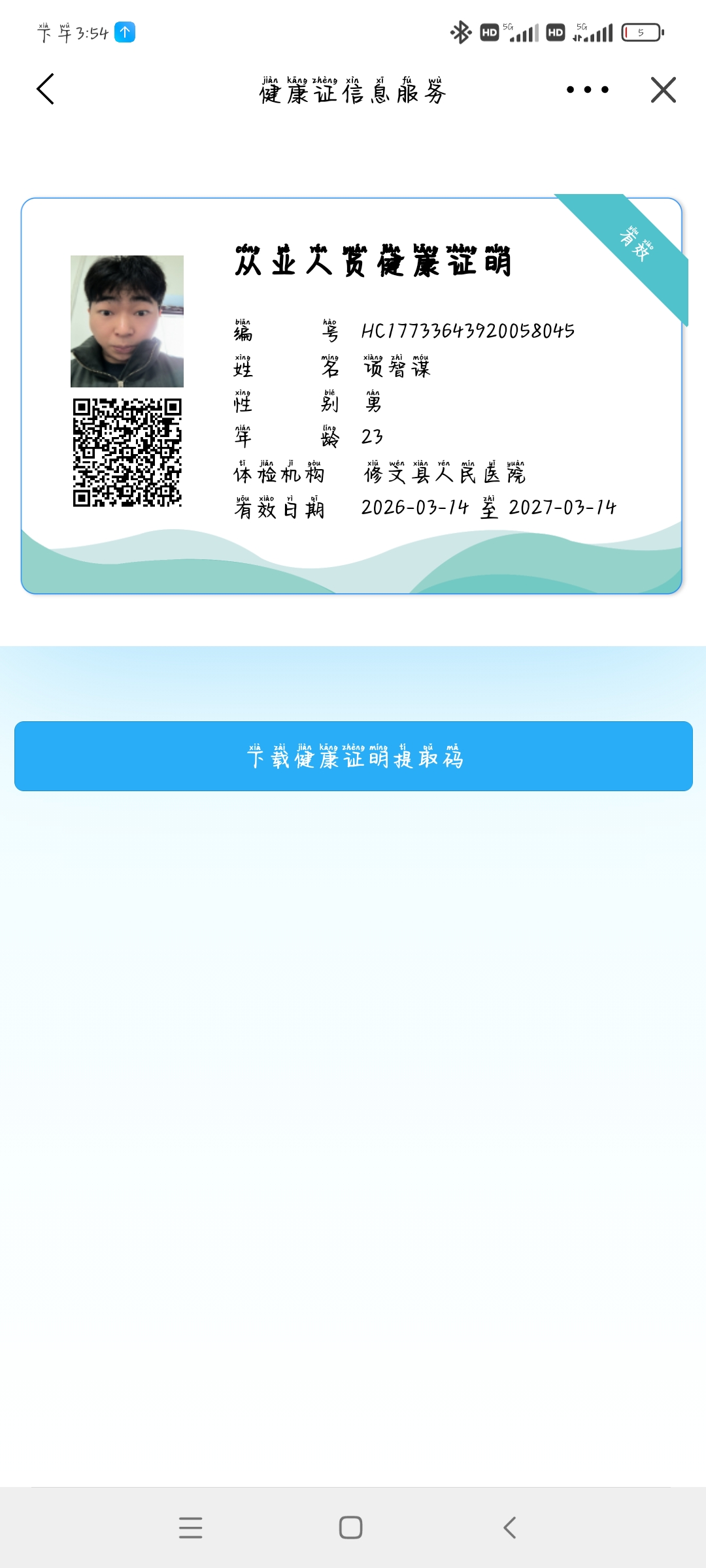Go back using the top-left arrow
Screen dimensions: 706x1568
(45, 90)
